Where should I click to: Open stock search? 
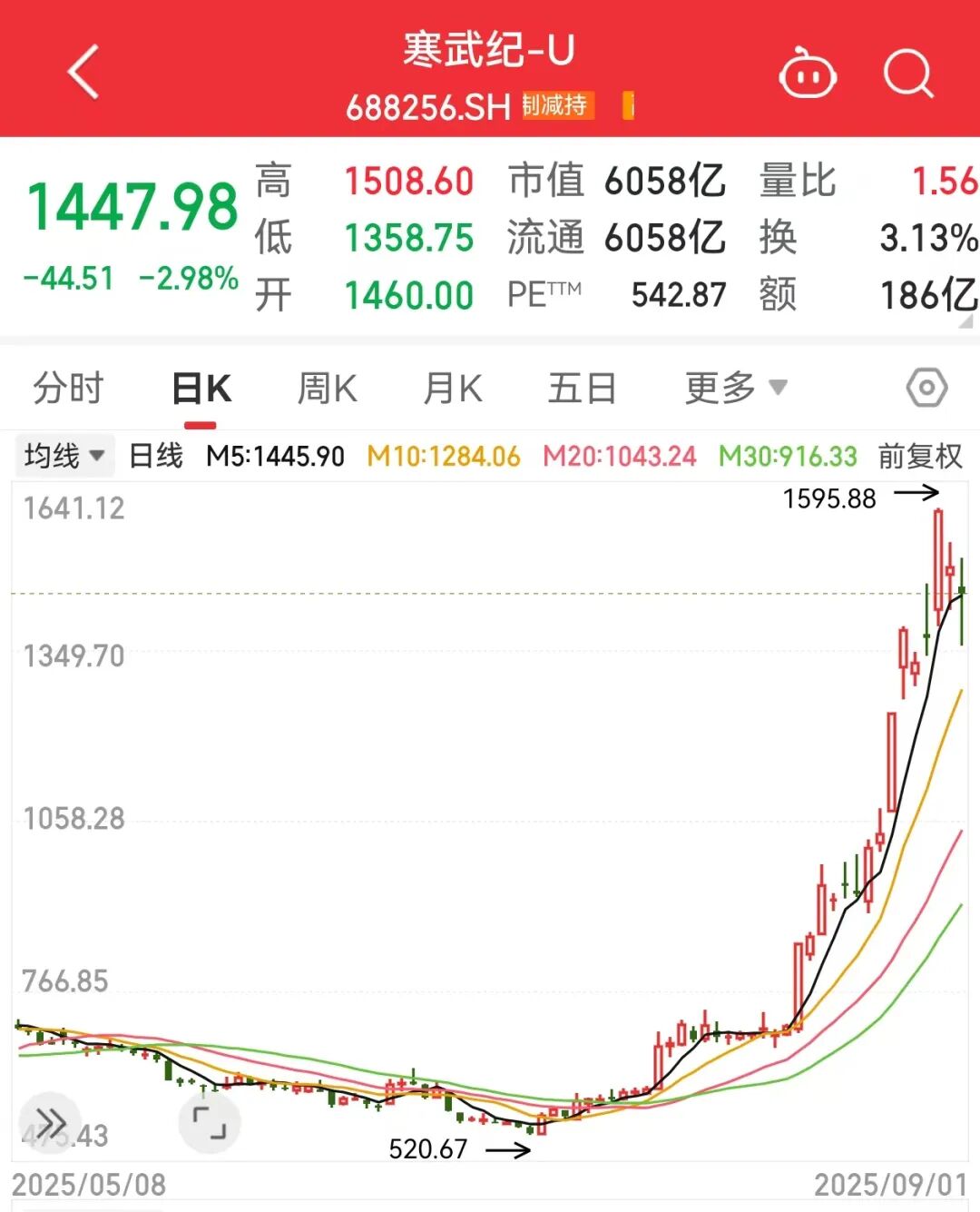908,74
